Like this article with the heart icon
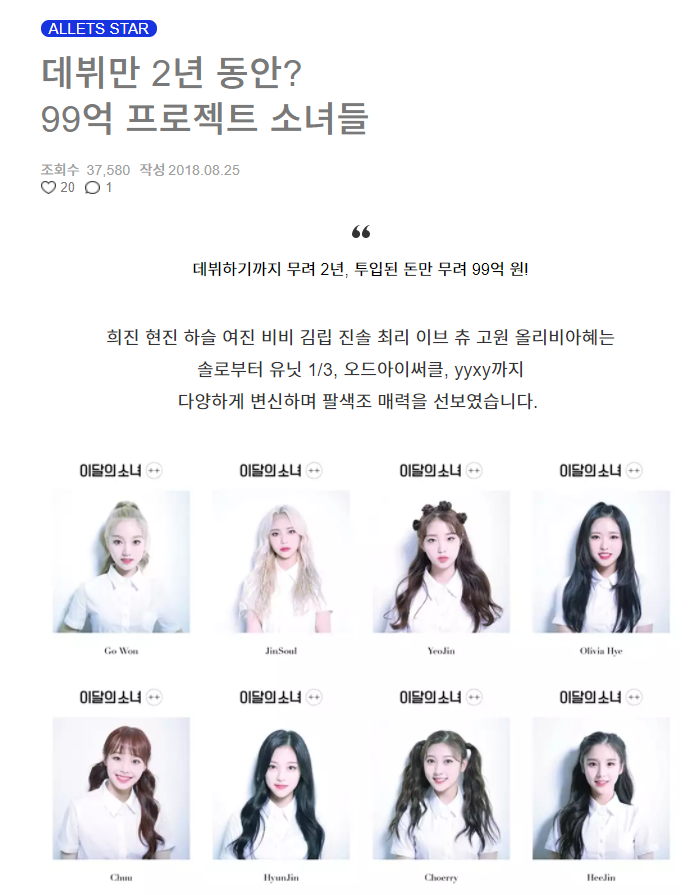 tap(48, 188)
